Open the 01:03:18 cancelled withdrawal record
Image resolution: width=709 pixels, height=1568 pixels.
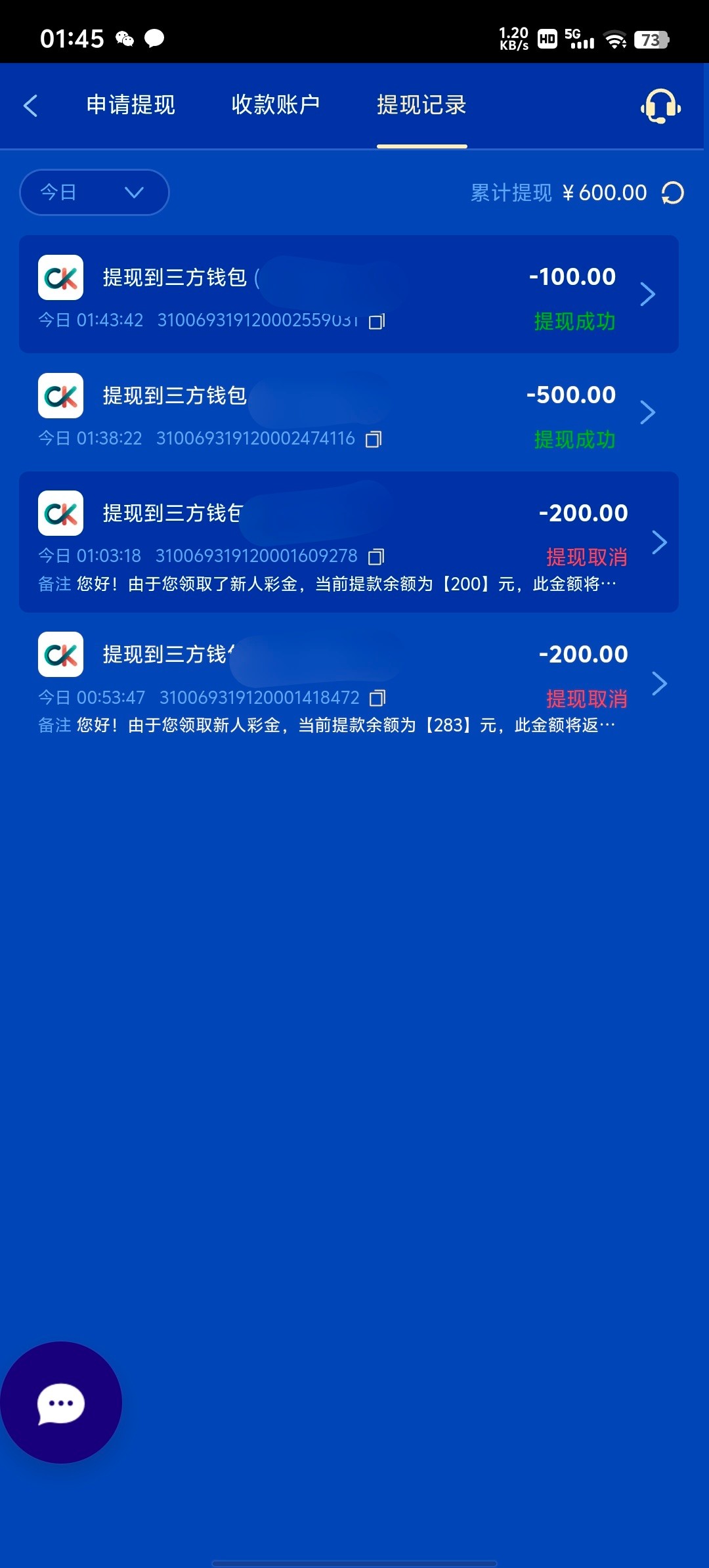(659, 542)
